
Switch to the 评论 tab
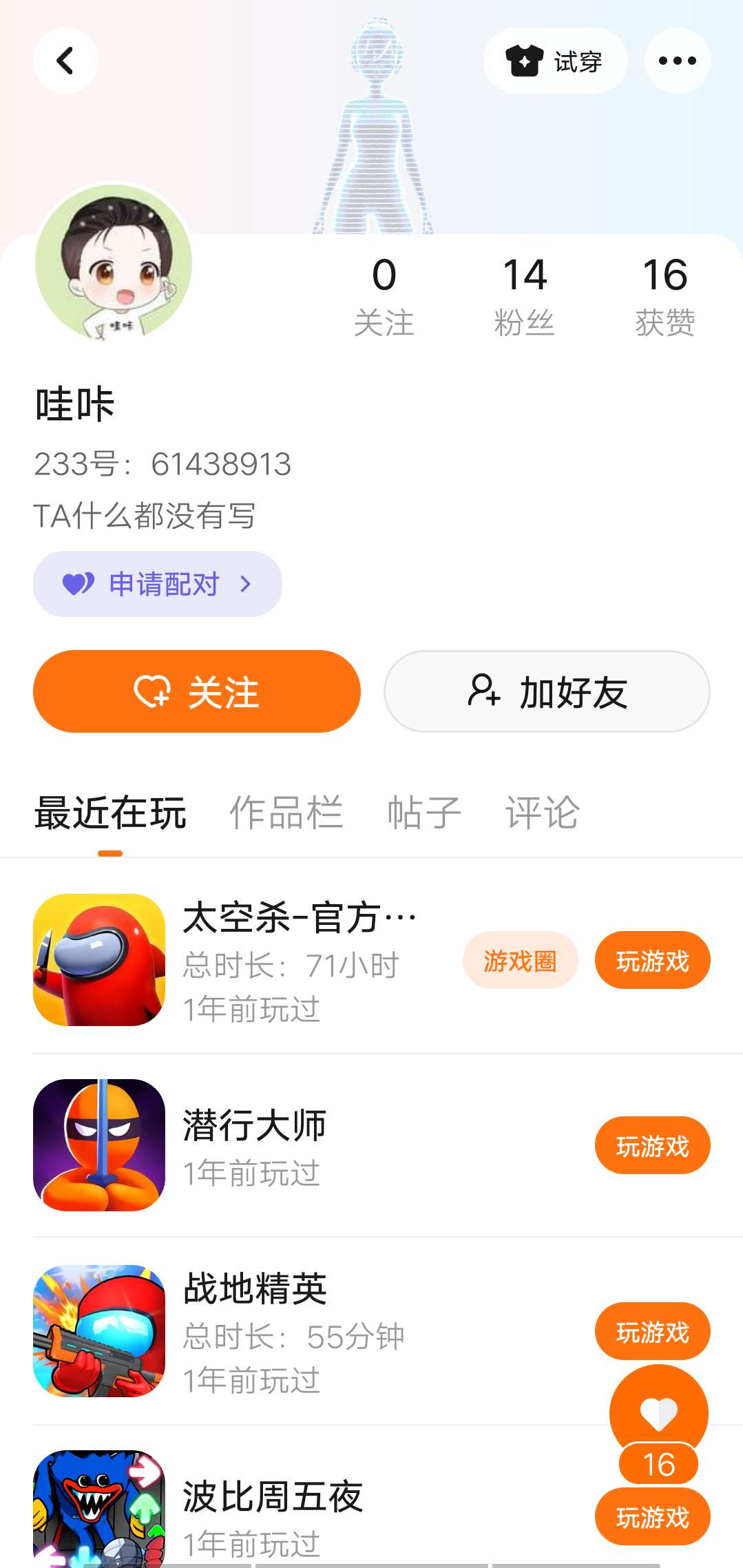click(543, 813)
